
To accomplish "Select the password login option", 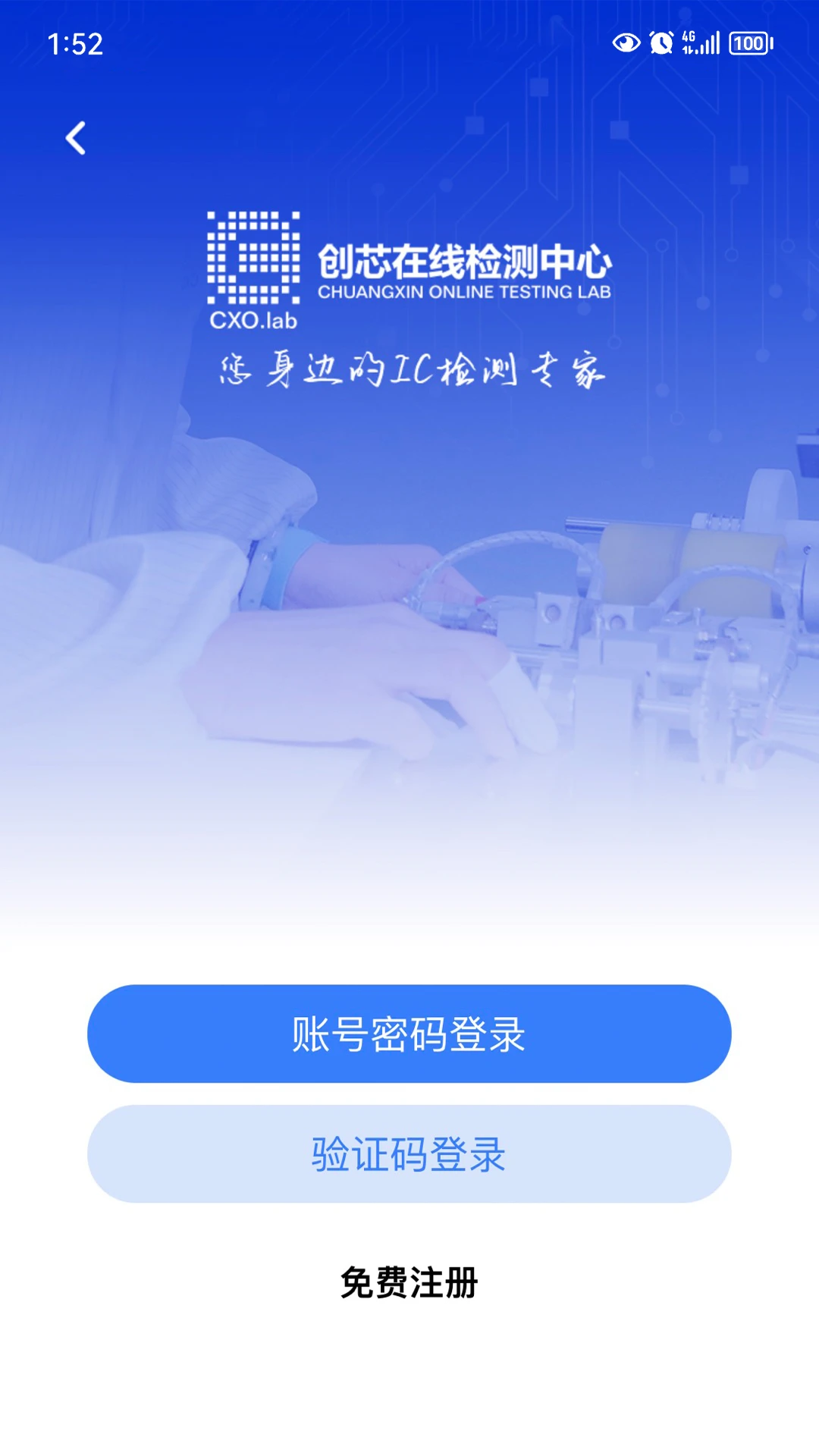I will click(x=409, y=1034).
